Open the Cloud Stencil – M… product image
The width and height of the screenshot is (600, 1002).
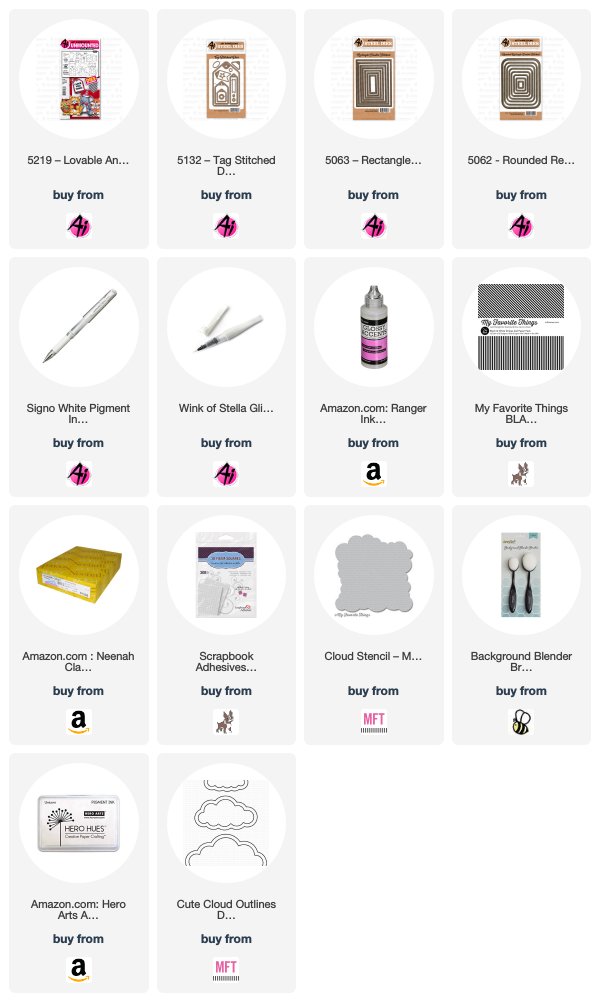click(x=373, y=575)
